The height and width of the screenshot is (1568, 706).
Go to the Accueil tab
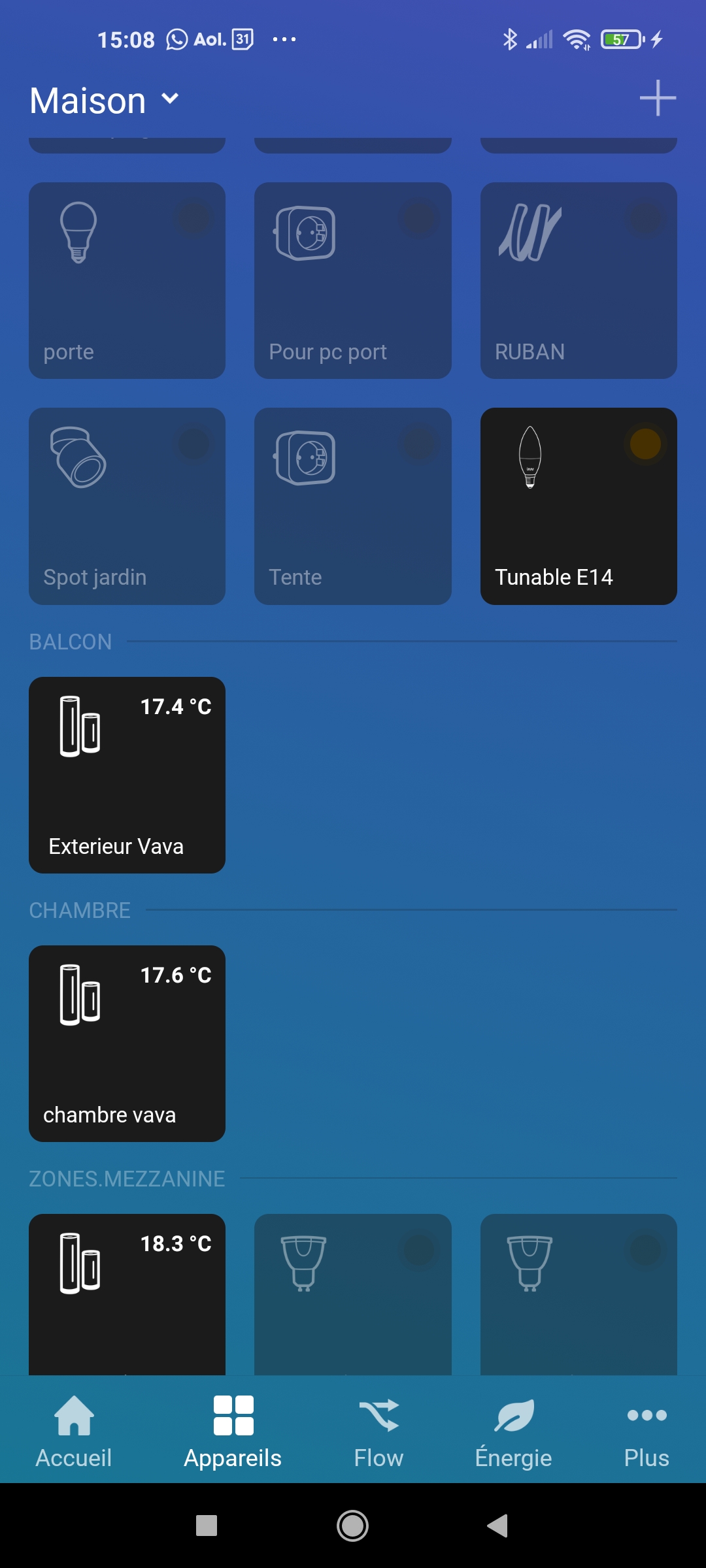[74, 1431]
